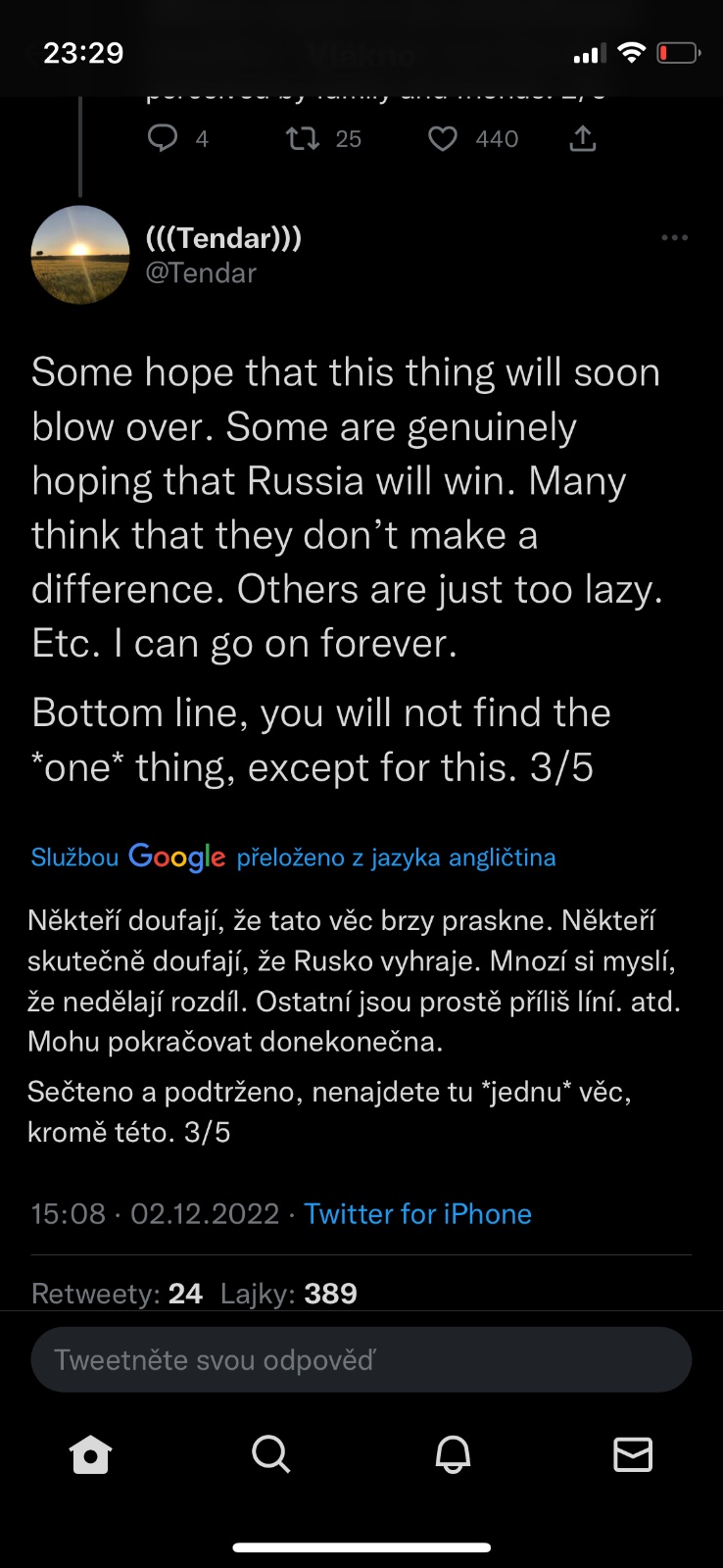The image size is (723, 1568).
Task: Go to the Home tab
Action: coord(91,1455)
